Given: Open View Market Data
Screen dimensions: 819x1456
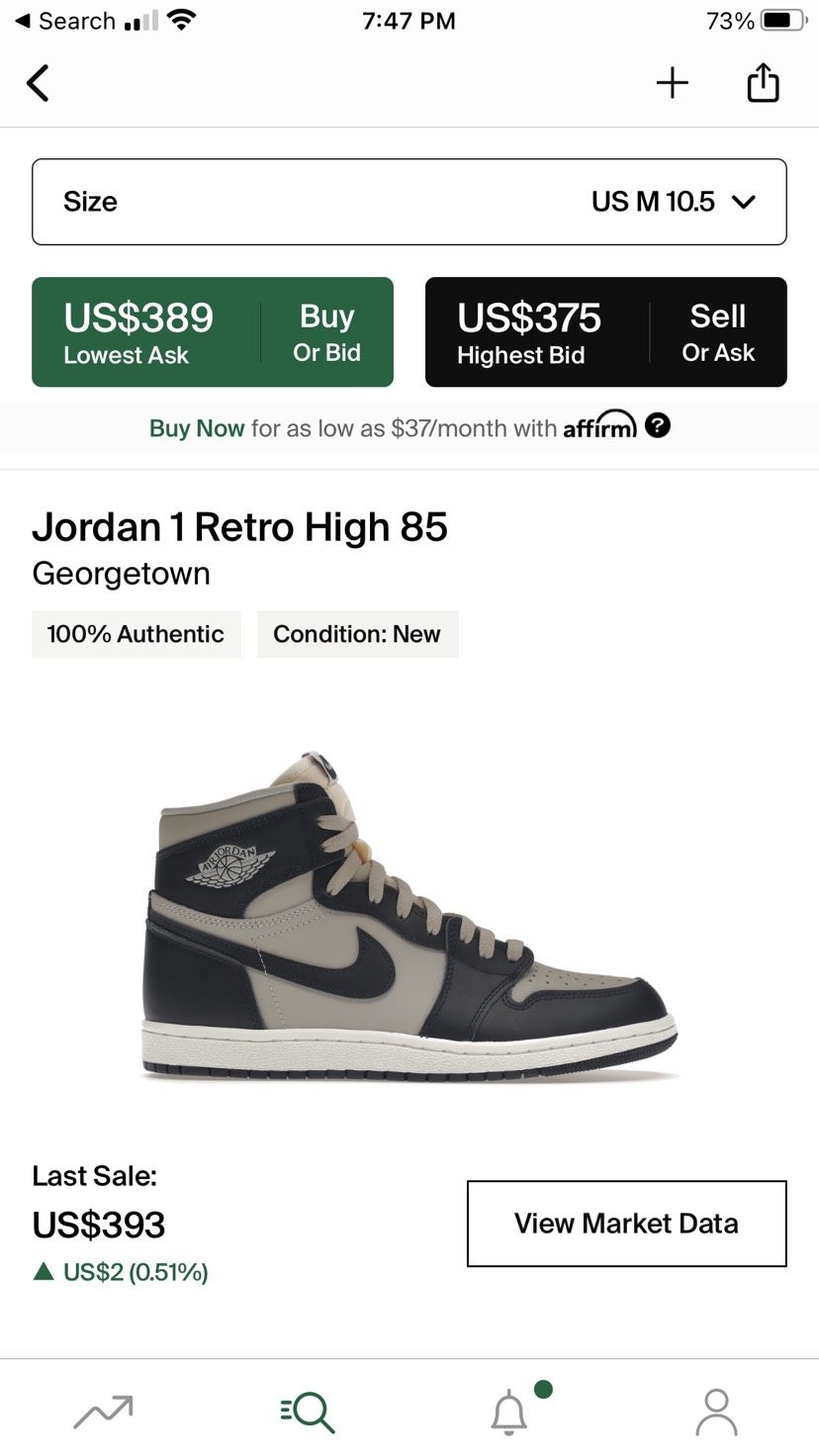Looking at the screenshot, I should point(626,1224).
